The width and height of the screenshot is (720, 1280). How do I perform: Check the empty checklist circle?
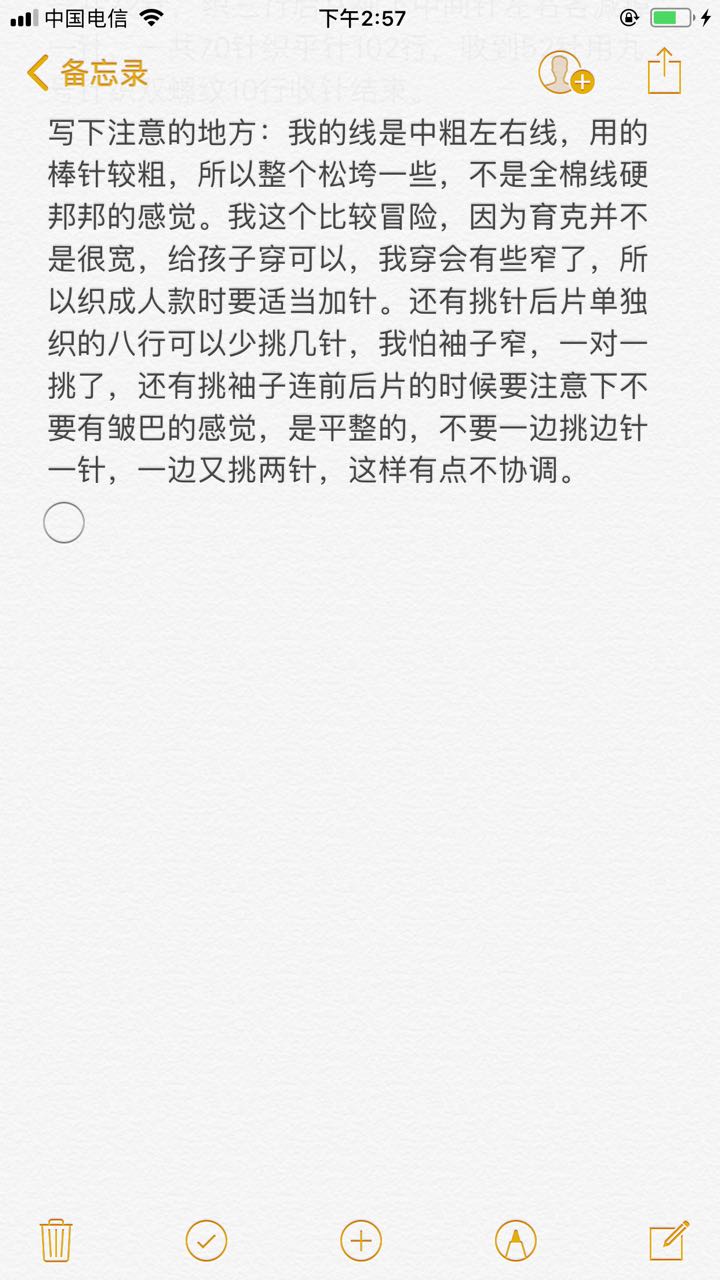coord(64,523)
